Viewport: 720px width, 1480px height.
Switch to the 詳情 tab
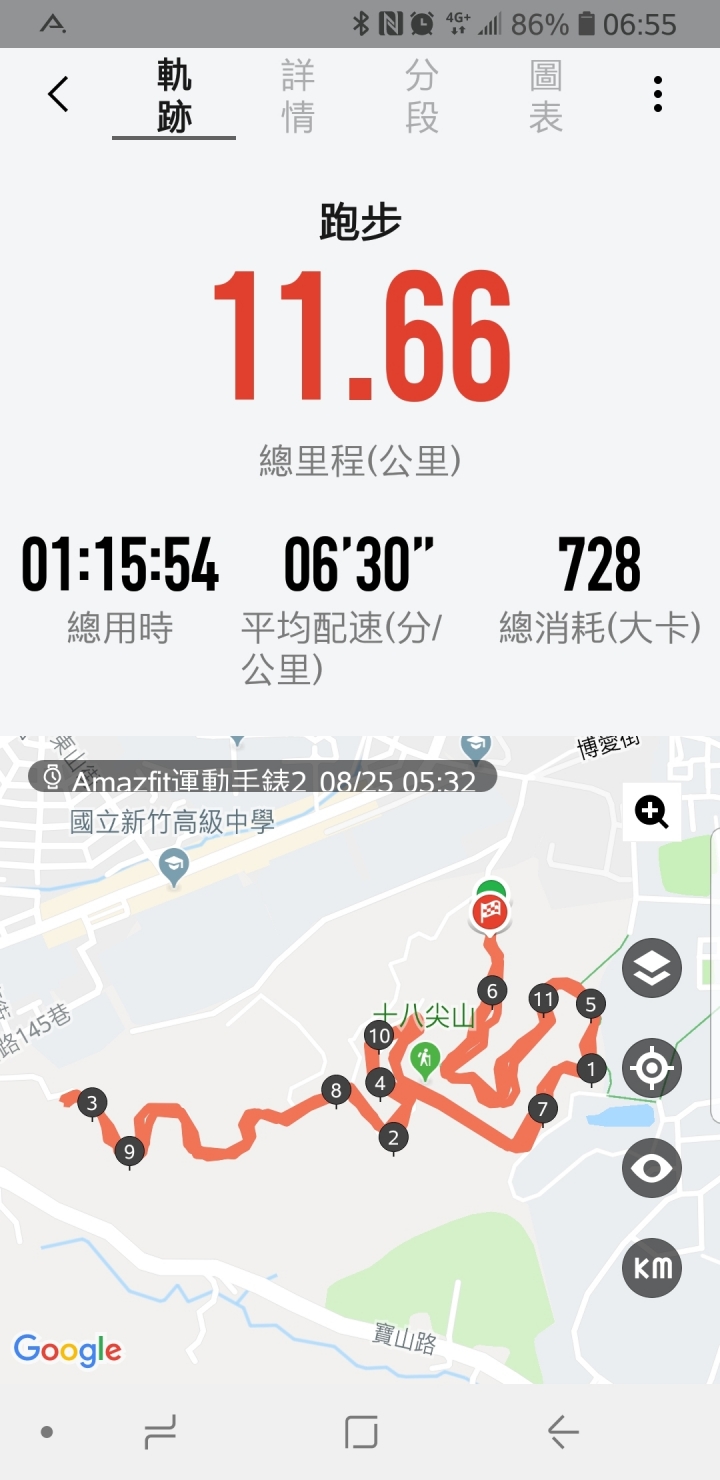(298, 96)
